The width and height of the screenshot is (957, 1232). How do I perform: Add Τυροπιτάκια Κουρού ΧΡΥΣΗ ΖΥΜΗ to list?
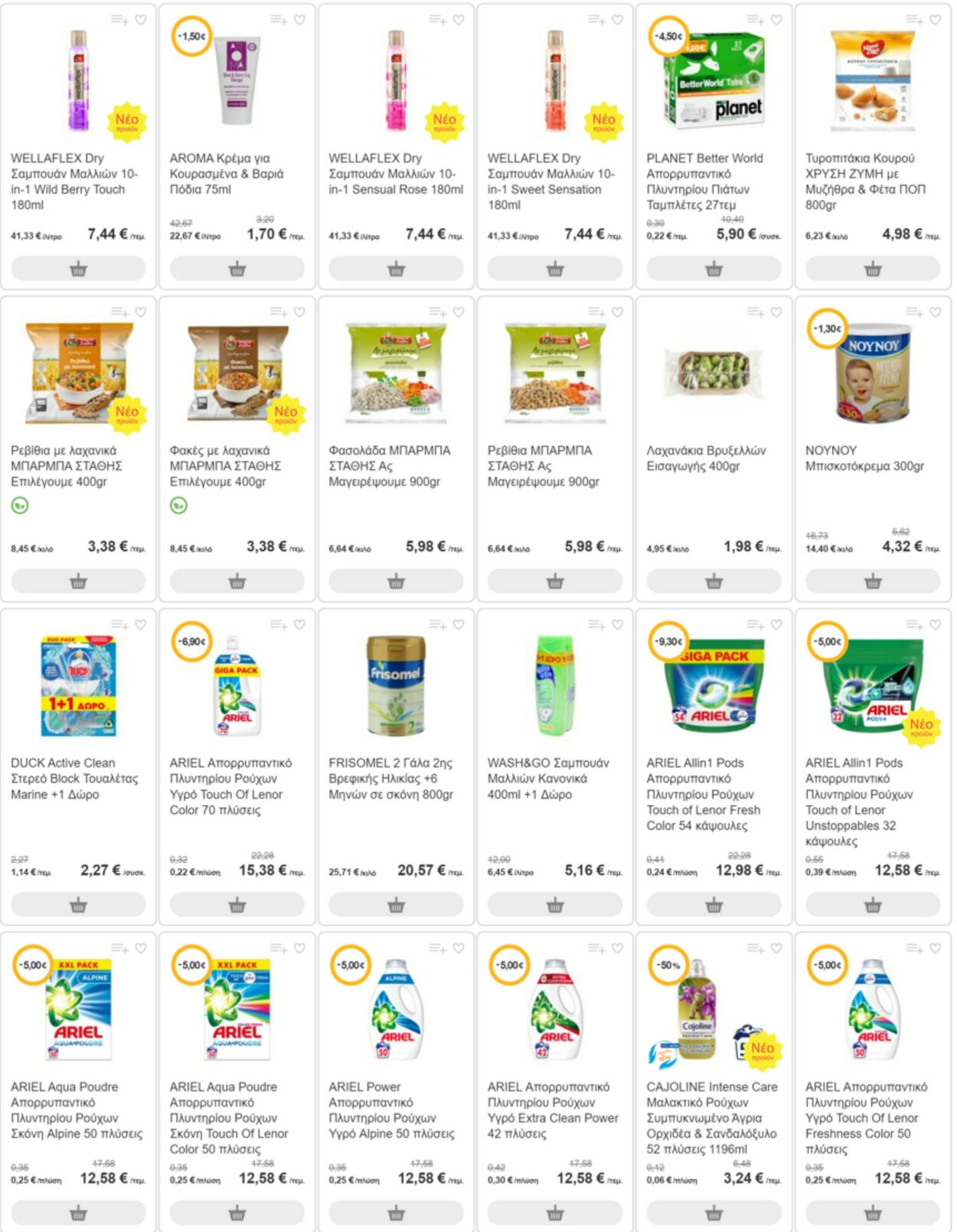[914, 20]
